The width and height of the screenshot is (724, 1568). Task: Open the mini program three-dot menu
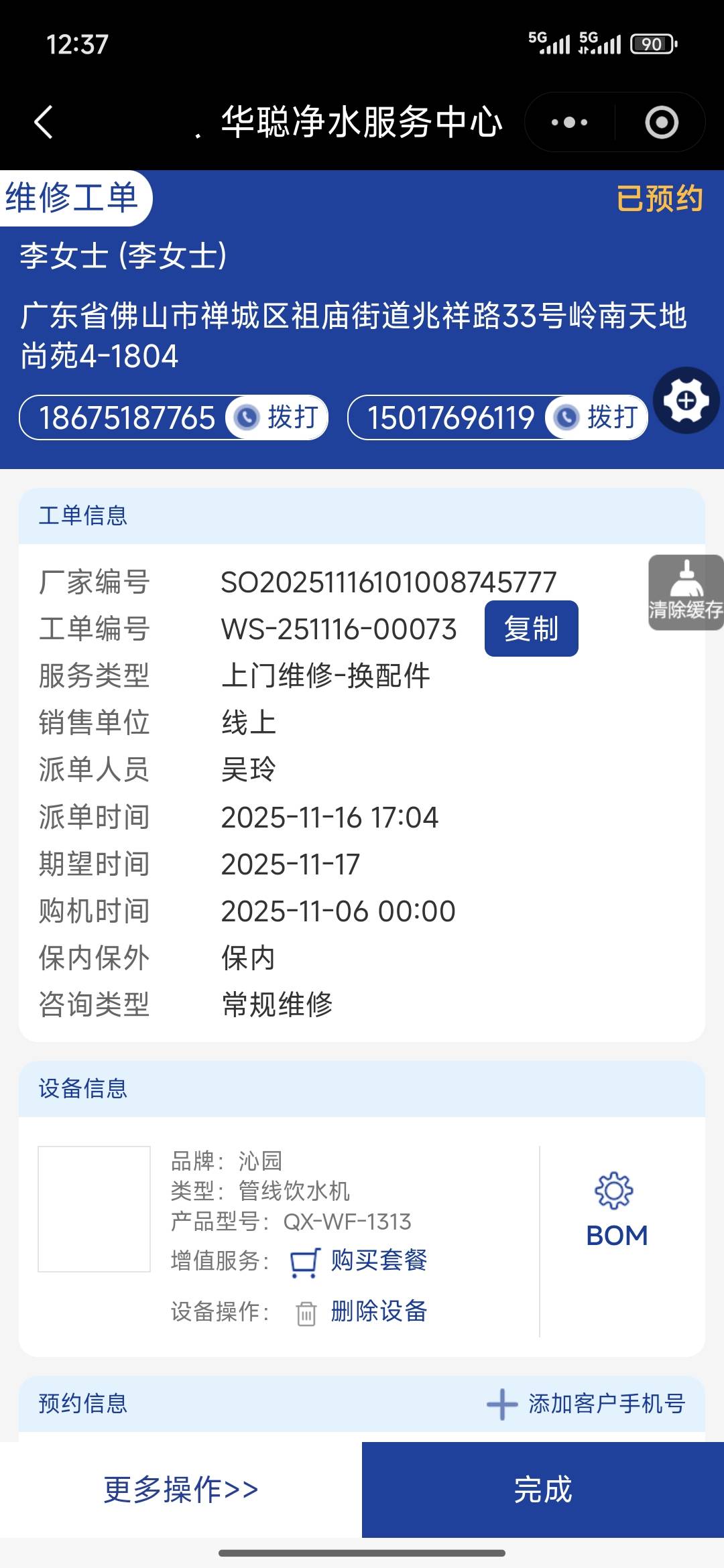(569, 123)
